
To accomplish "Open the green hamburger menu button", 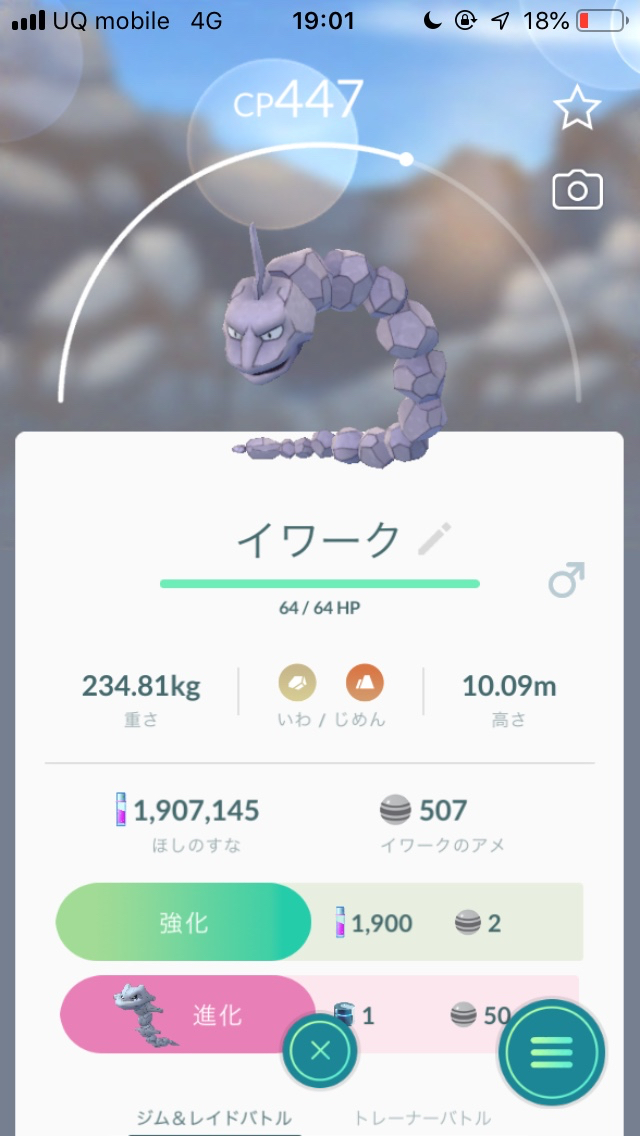I will tap(551, 1051).
